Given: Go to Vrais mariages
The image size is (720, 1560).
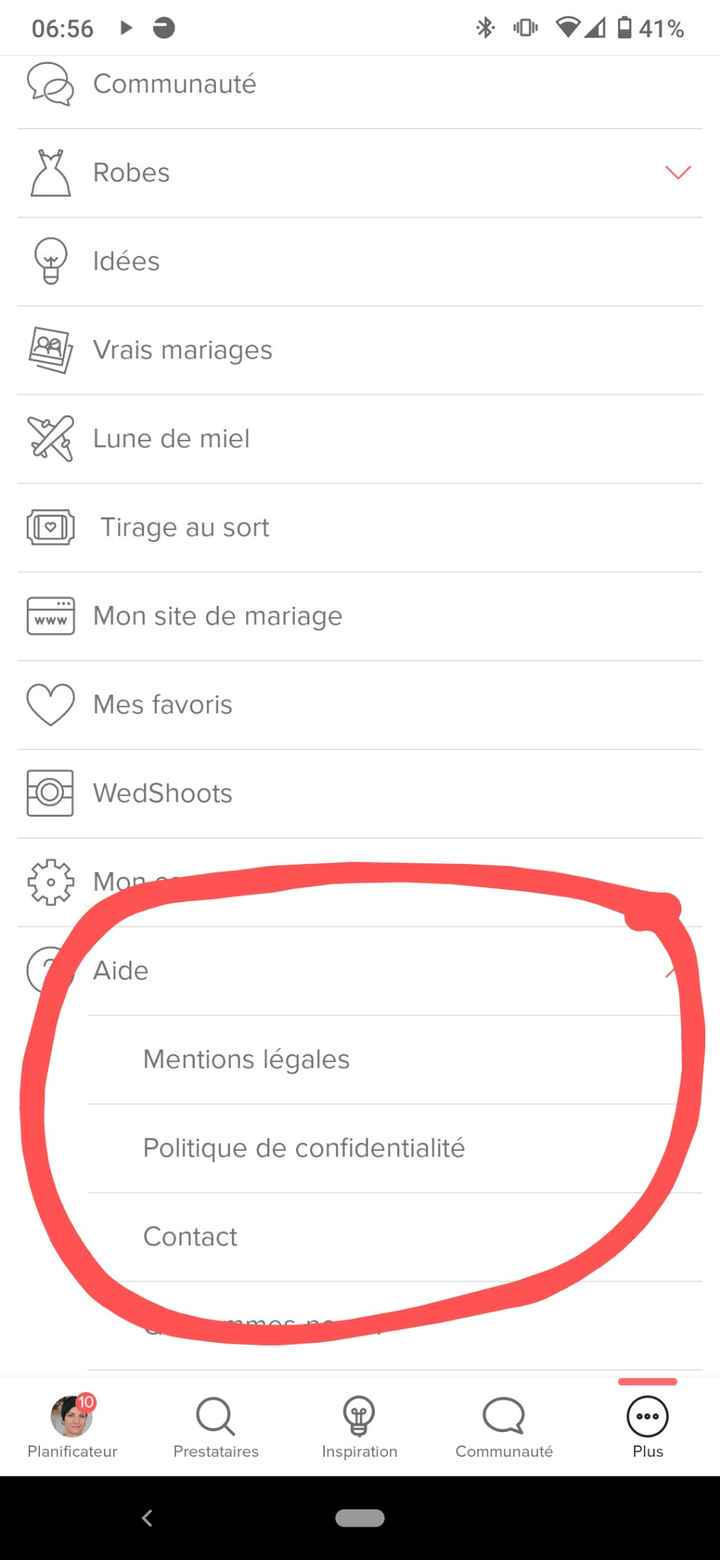Looking at the screenshot, I should [182, 350].
